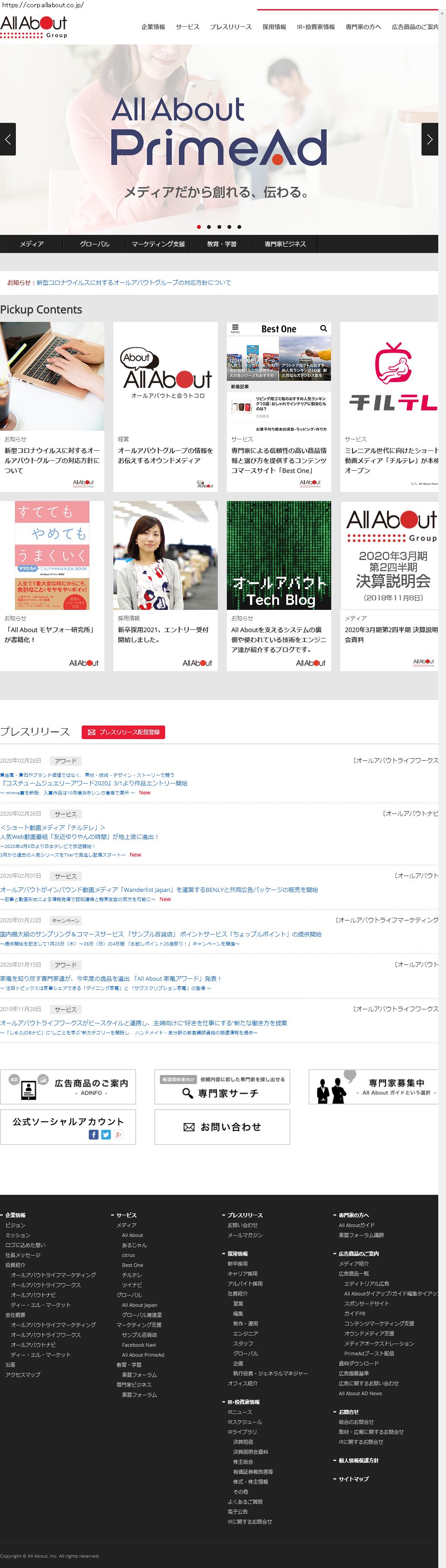
Task: Select the グローバル category tab
Action: (x=94, y=243)
